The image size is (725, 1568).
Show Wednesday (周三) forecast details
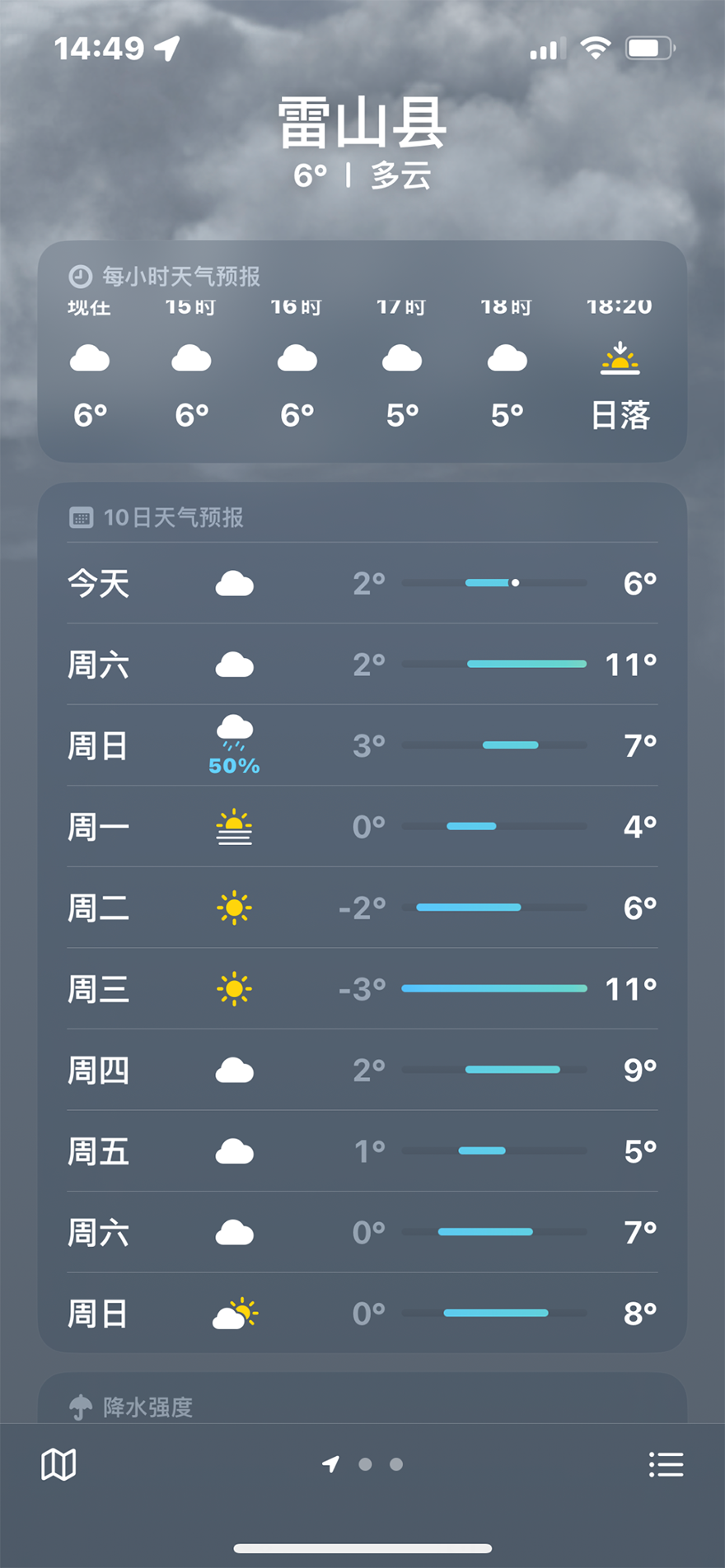coord(362,988)
